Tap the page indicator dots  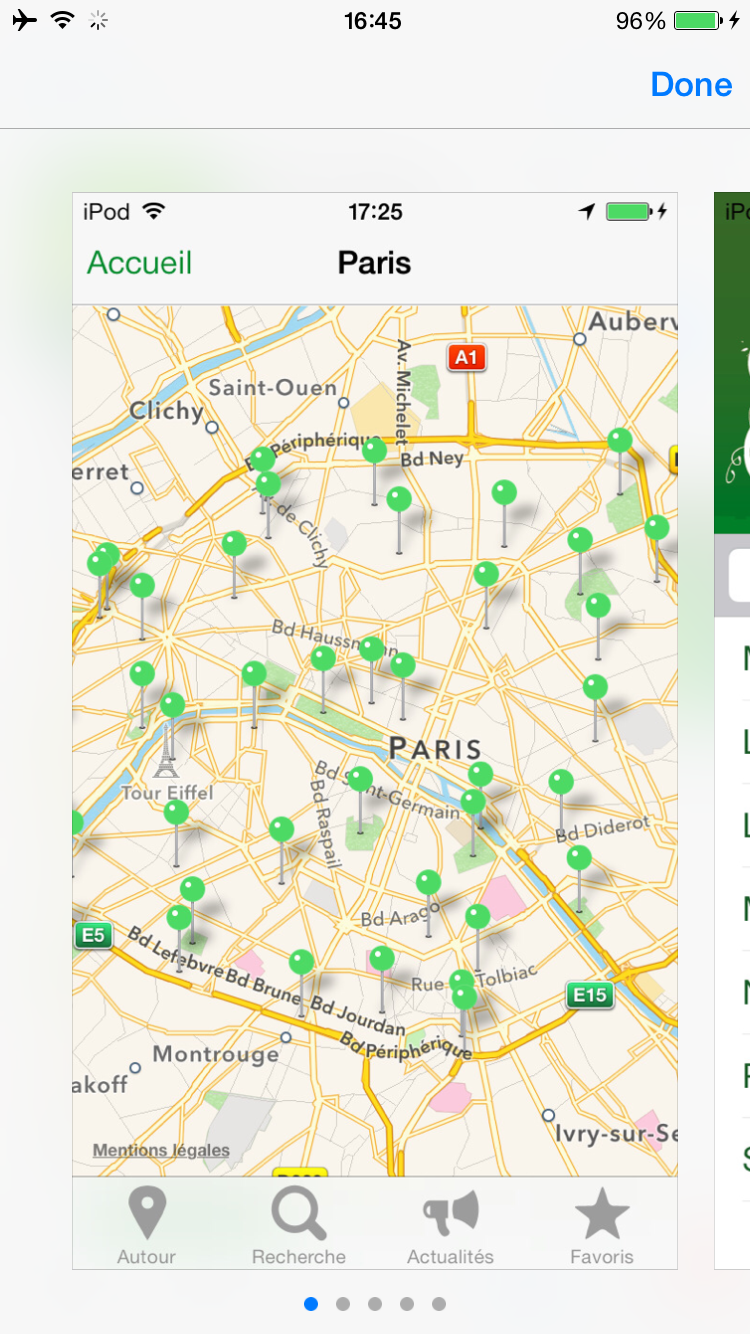375,1304
